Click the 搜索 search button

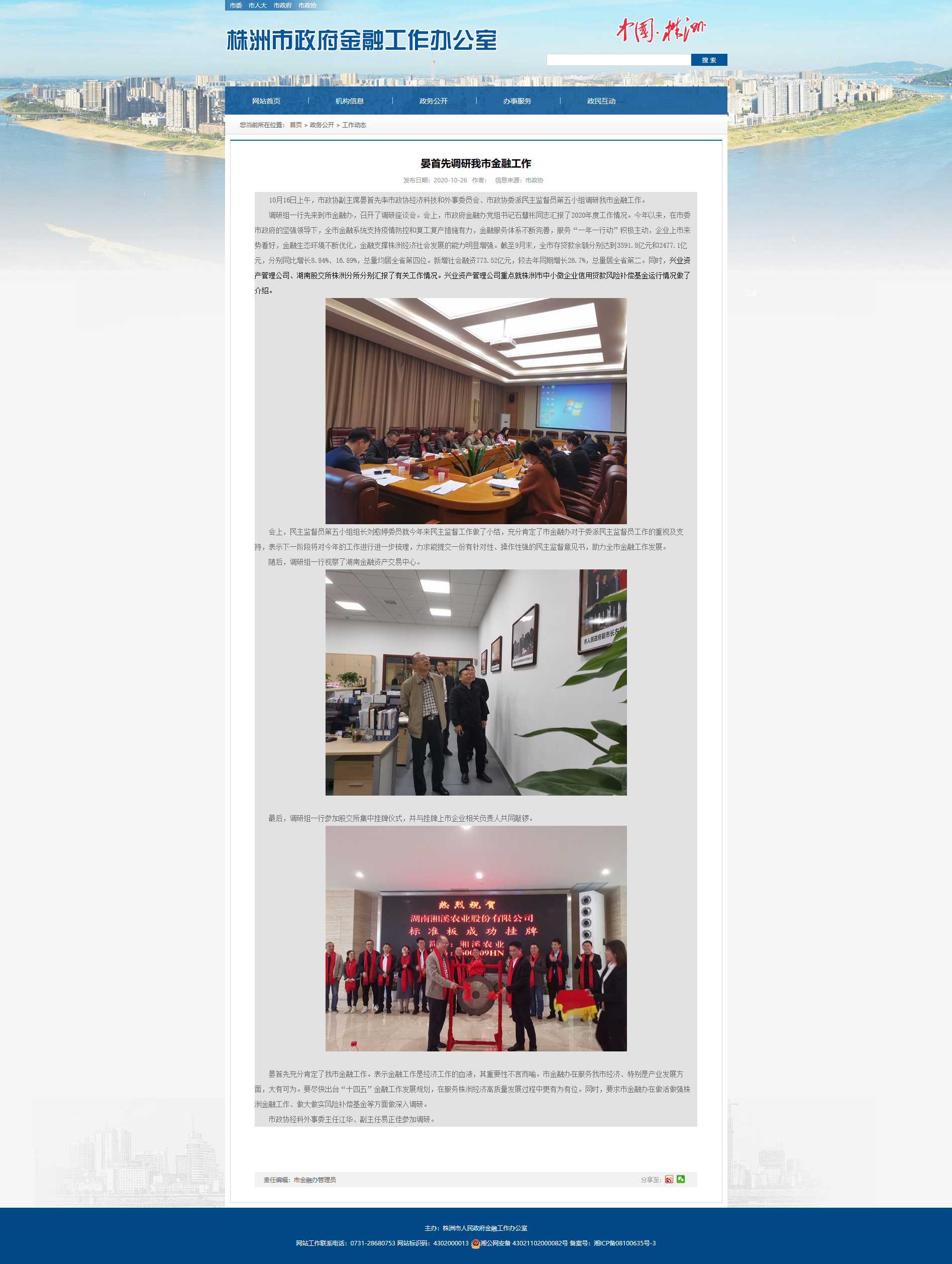(709, 60)
